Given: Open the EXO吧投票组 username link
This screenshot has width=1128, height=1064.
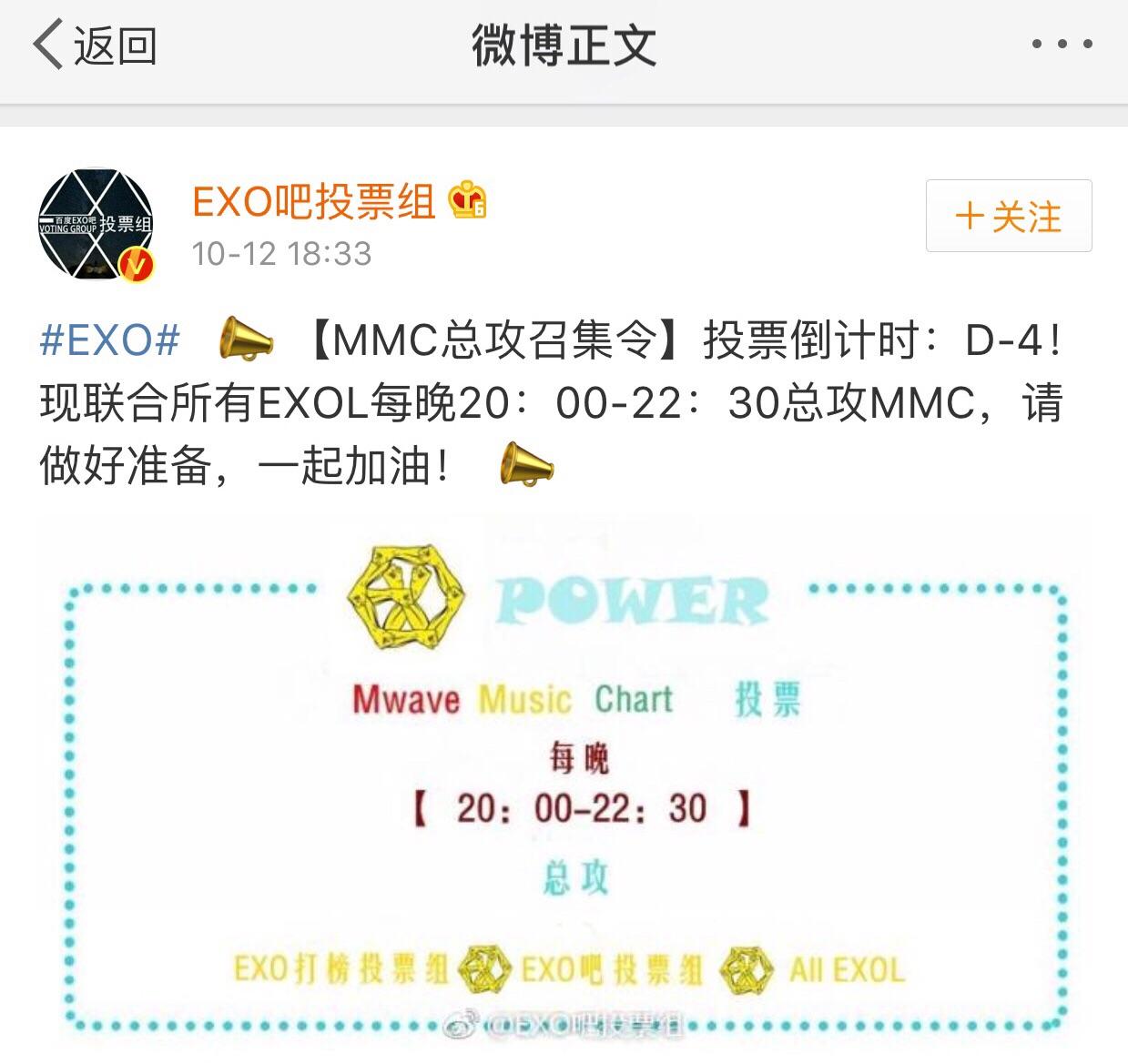Looking at the screenshot, I should point(314,201).
